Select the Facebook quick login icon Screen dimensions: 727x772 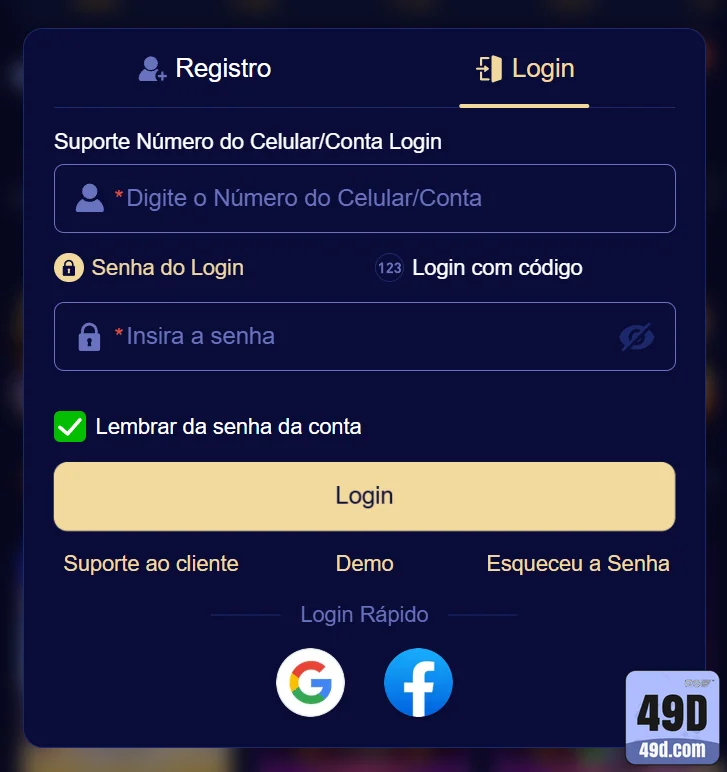[418, 682]
